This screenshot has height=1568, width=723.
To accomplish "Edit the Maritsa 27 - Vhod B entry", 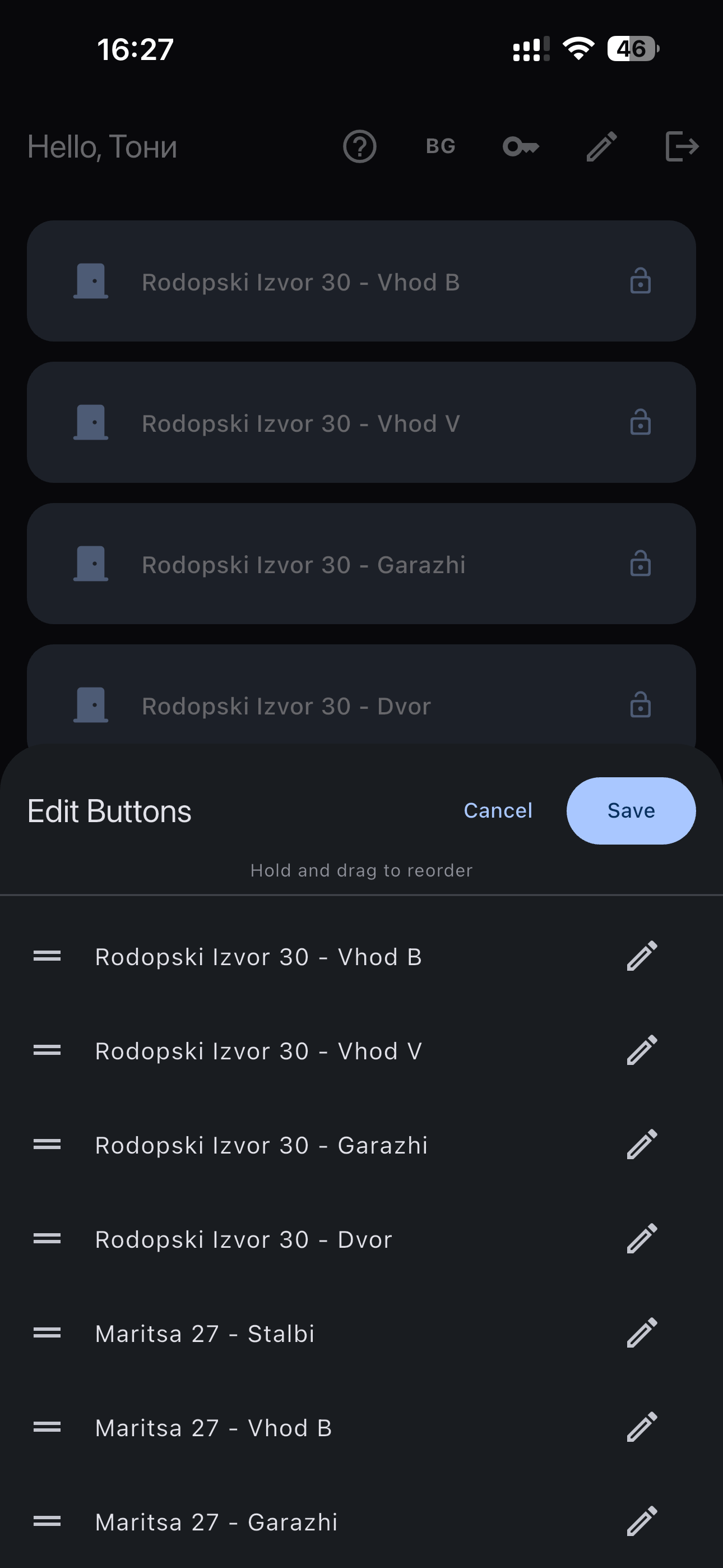I will [x=642, y=1427].
